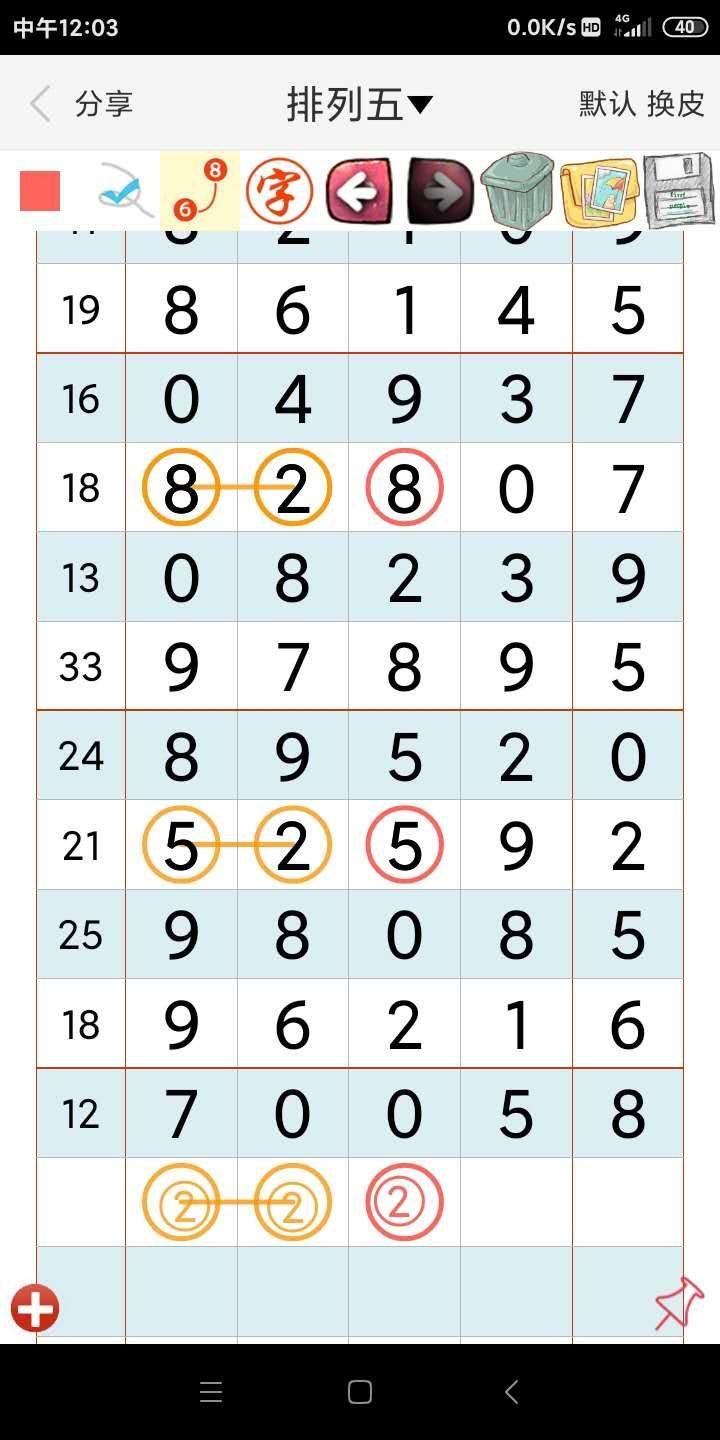
Task: Open the picture gallery folder
Action: tap(599, 192)
